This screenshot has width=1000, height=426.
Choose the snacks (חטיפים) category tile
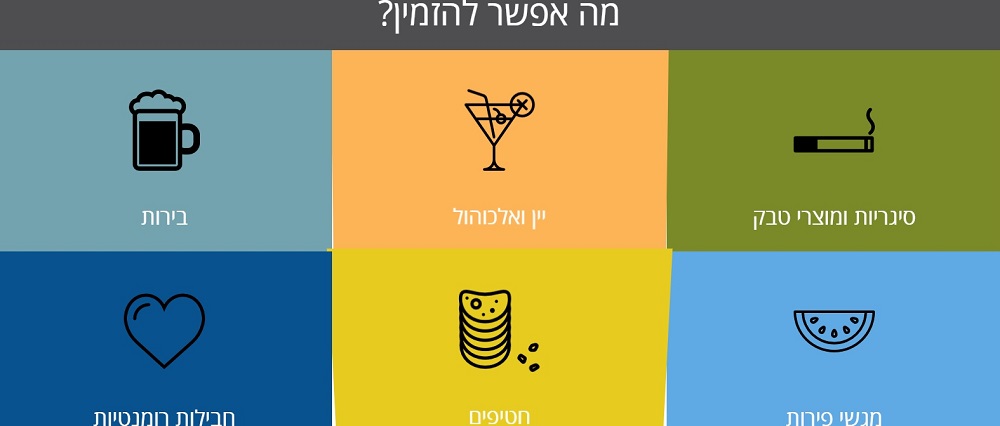(500, 338)
